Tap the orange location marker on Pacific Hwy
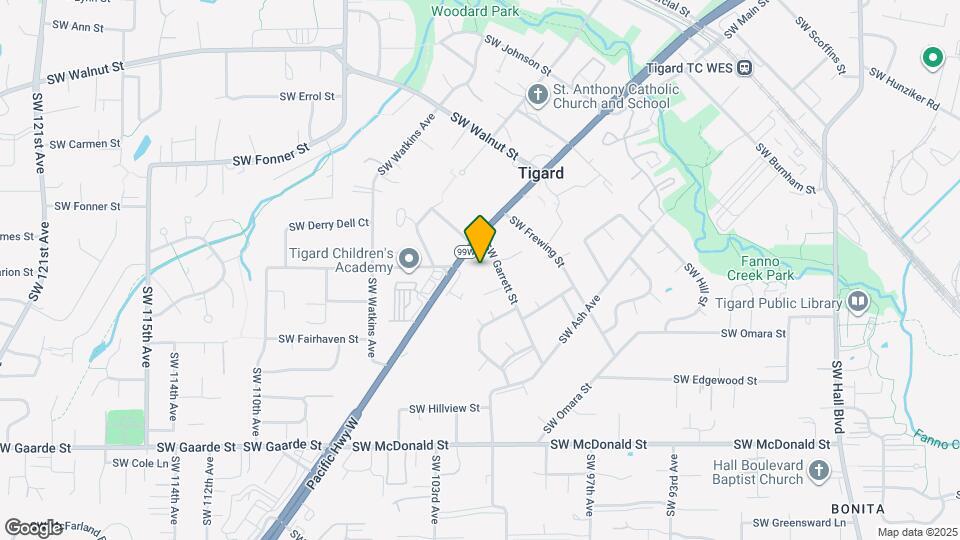Viewport: 960px width, 540px height. tap(481, 239)
